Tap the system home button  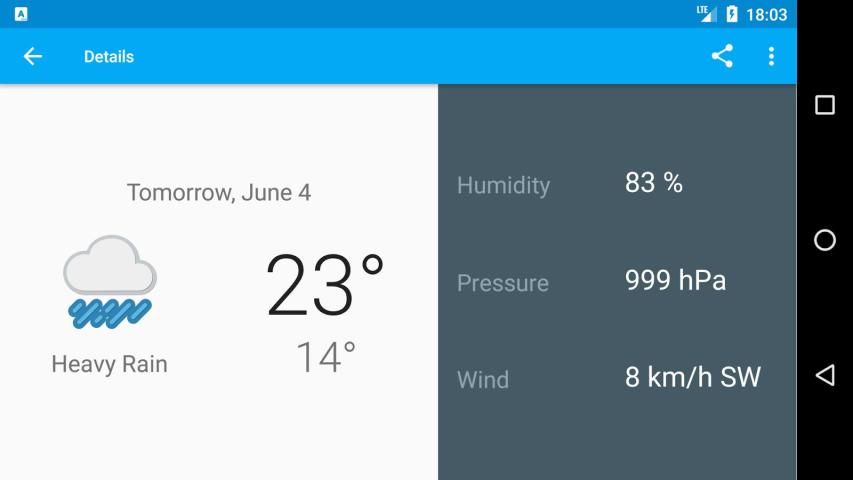[825, 240]
